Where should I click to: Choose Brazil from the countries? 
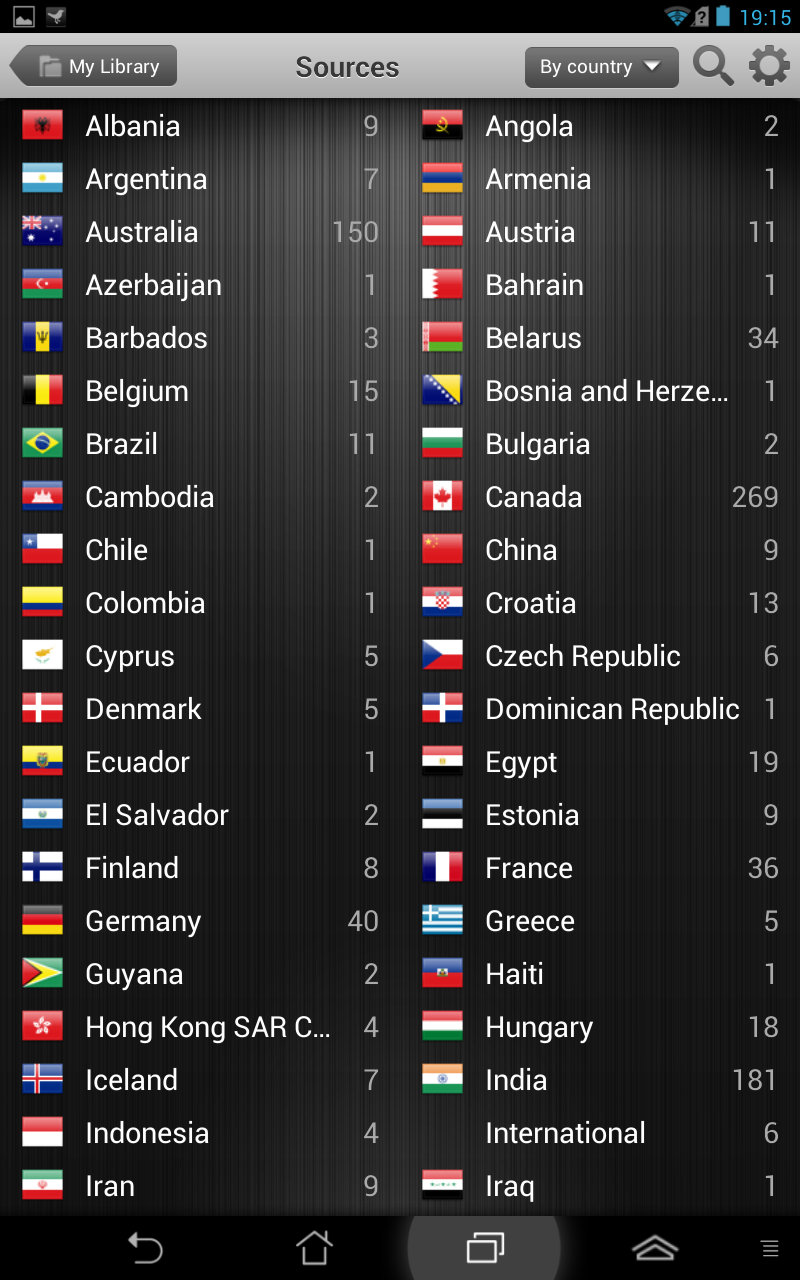tap(200, 444)
